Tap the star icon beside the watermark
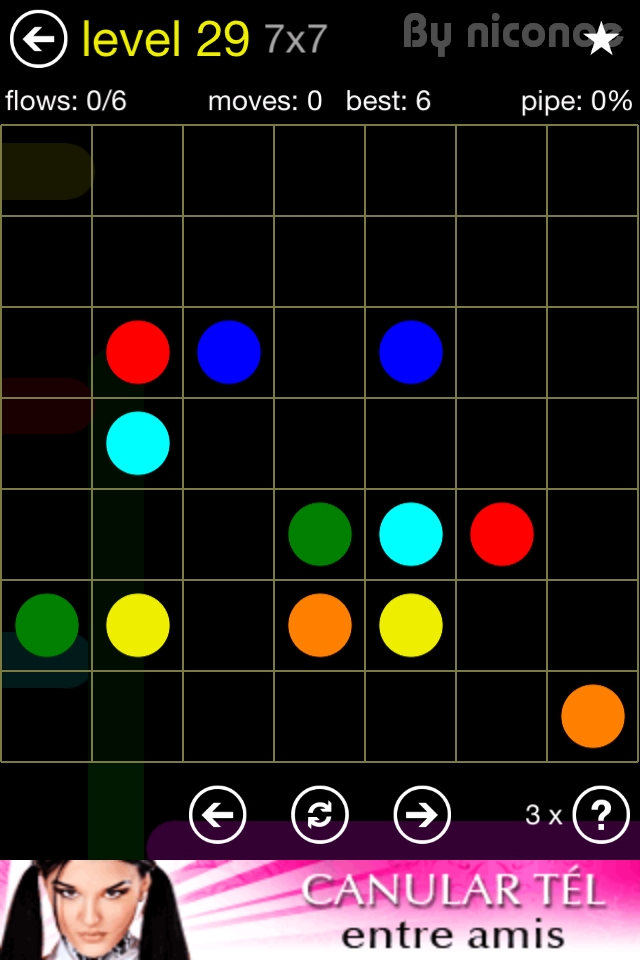Screen dimensions: 640x960 [x=601, y=39]
